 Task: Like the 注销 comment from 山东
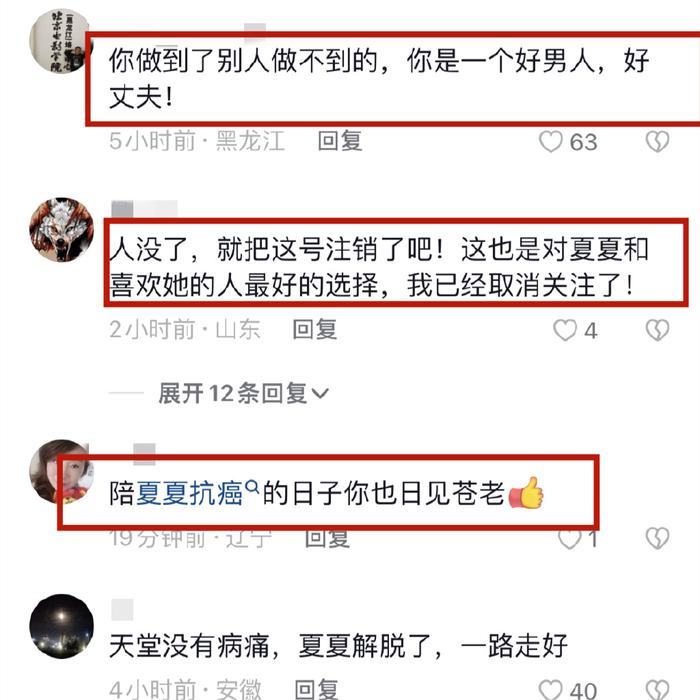click(x=565, y=329)
